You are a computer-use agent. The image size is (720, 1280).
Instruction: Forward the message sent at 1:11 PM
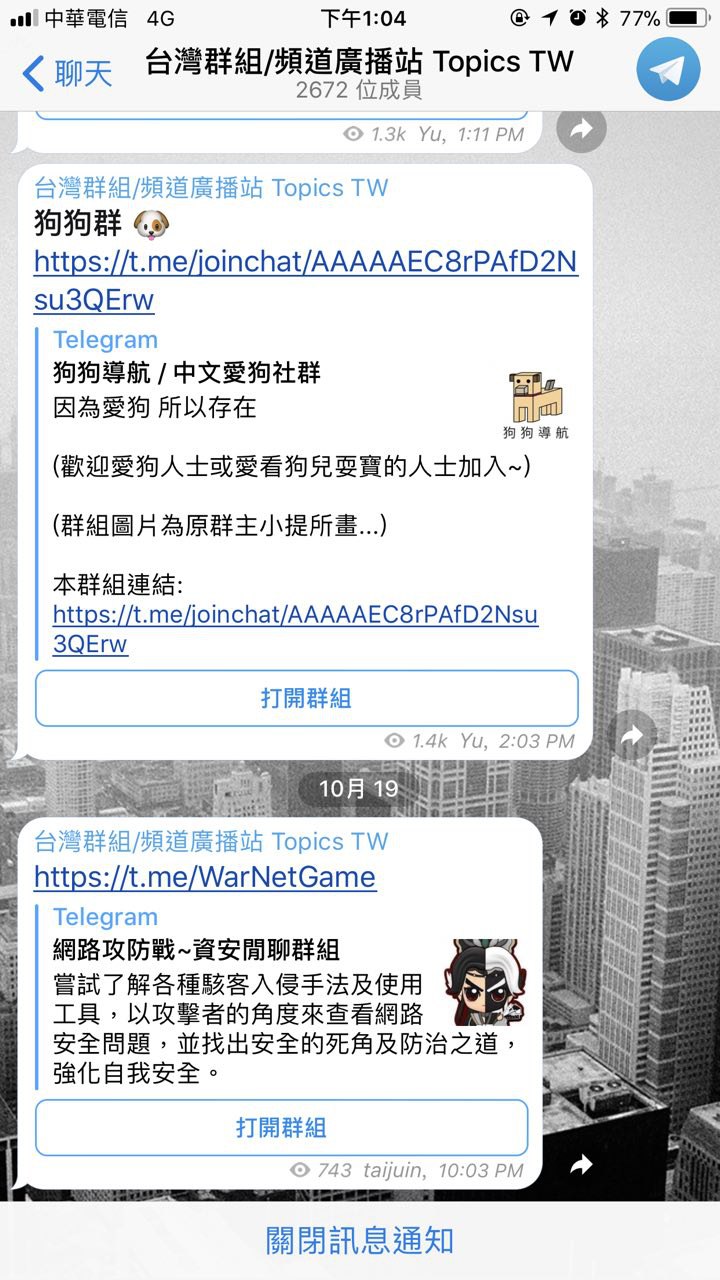pyautogui.click(x=582, y=128)
